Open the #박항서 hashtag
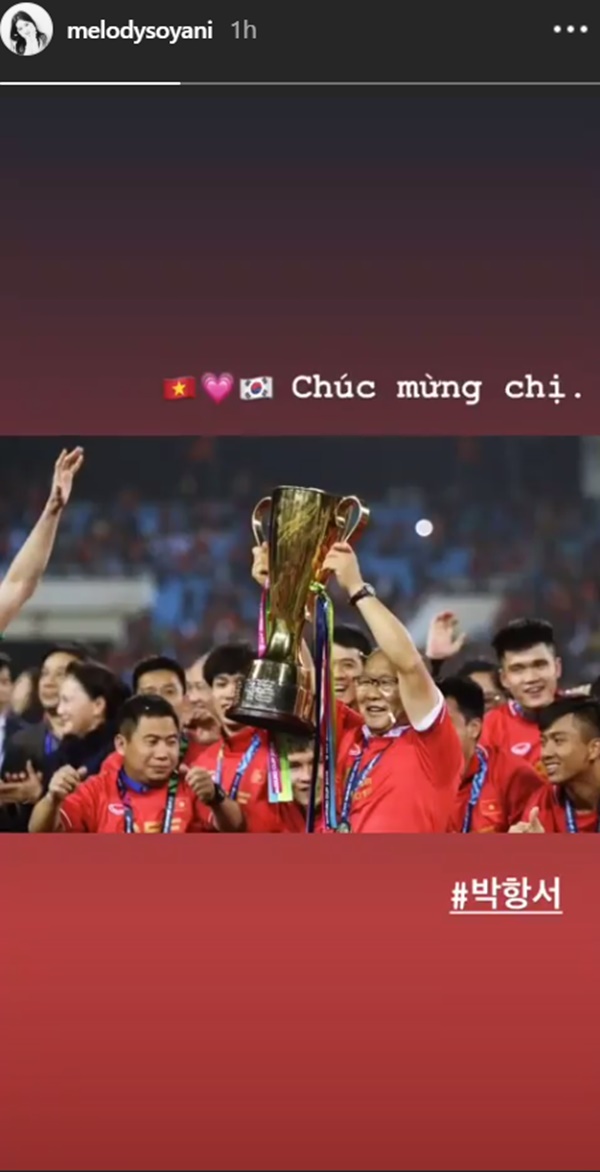 505,895
